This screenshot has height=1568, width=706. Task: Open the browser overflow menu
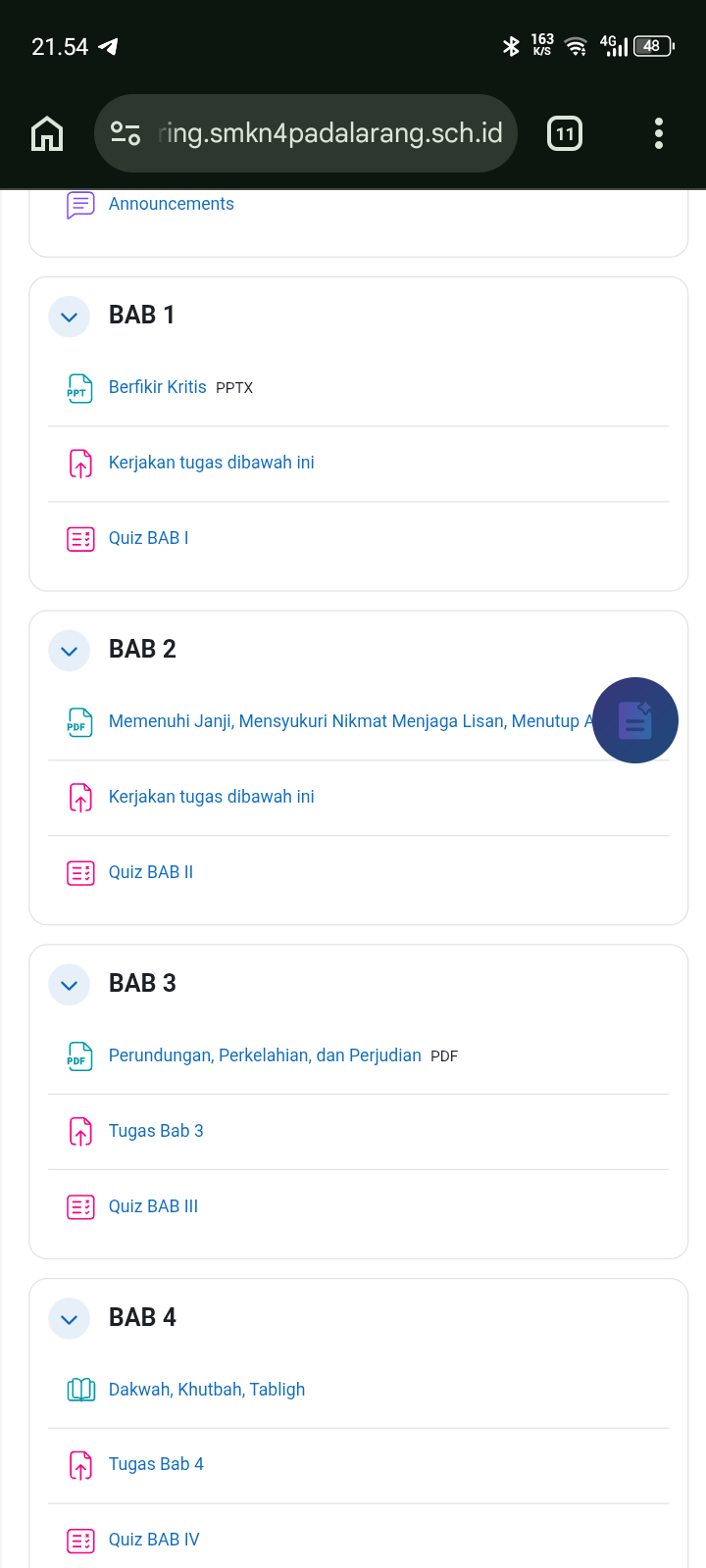[x=659, y=133]
